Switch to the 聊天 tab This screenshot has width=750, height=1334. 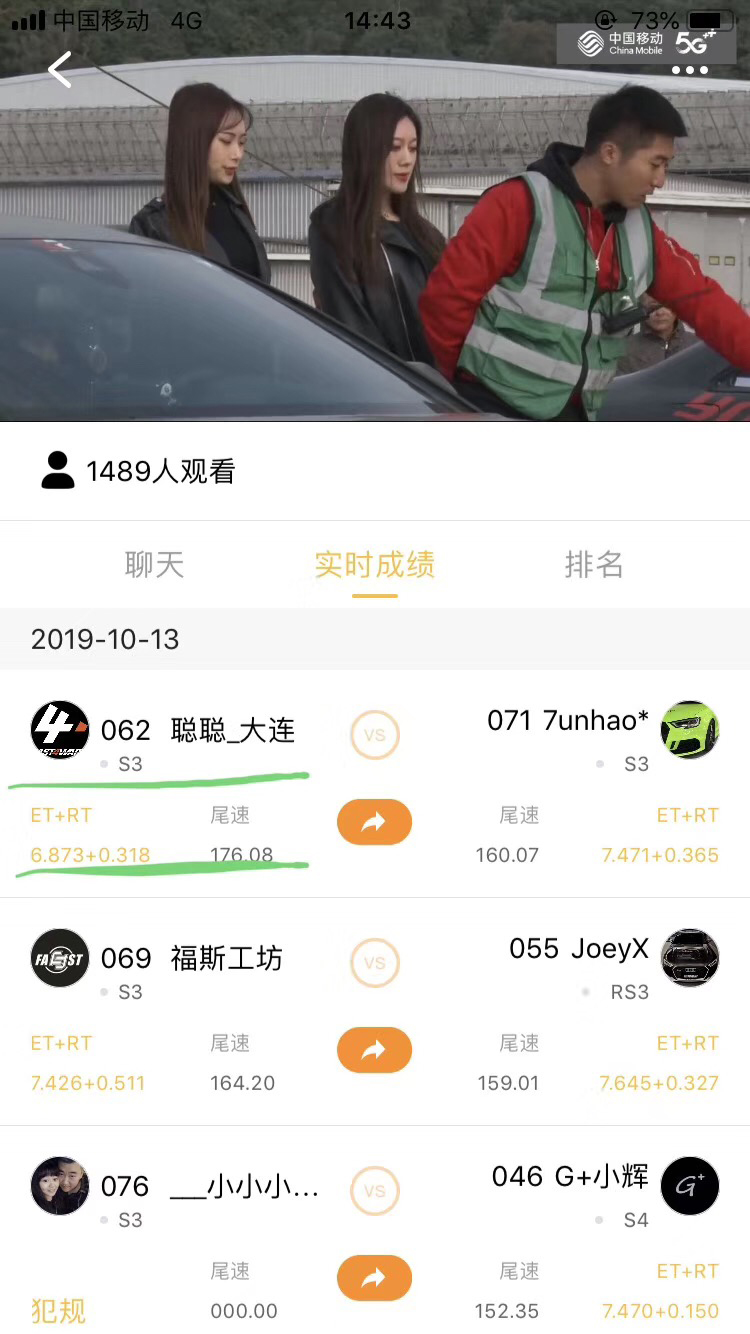(154, 565)
